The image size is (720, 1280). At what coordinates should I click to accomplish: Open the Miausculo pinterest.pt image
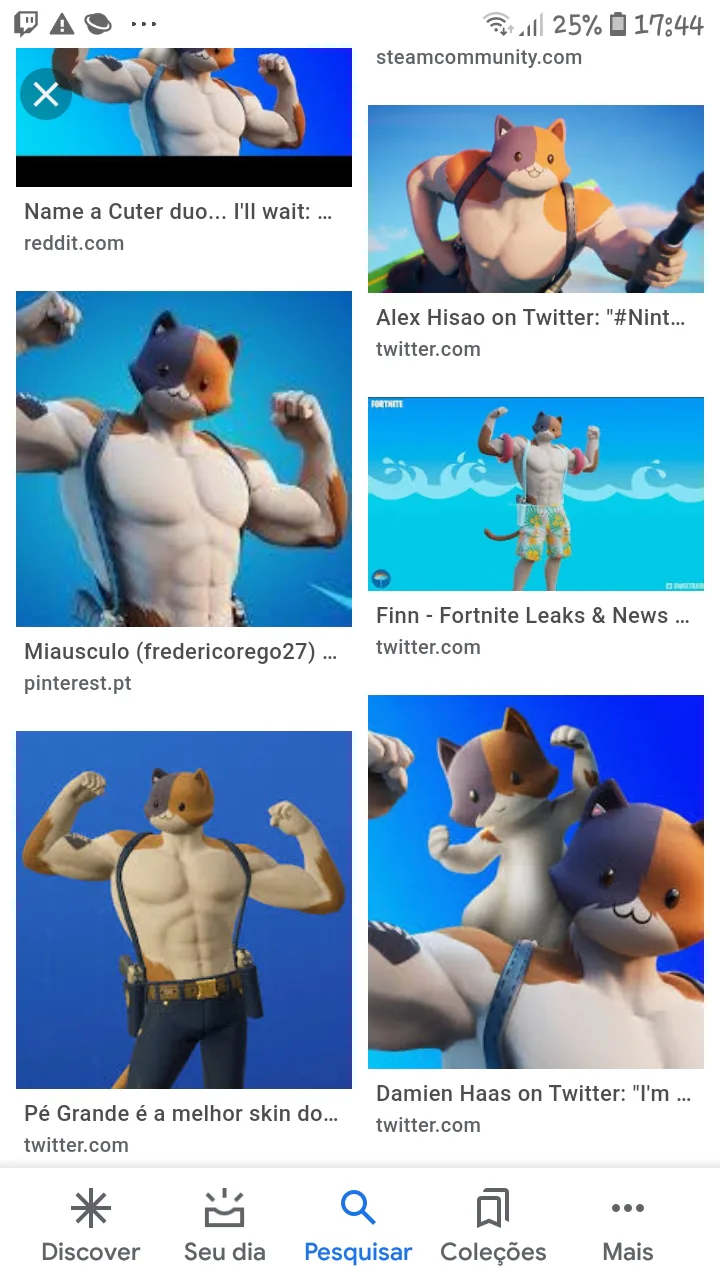tap(184, 458)
